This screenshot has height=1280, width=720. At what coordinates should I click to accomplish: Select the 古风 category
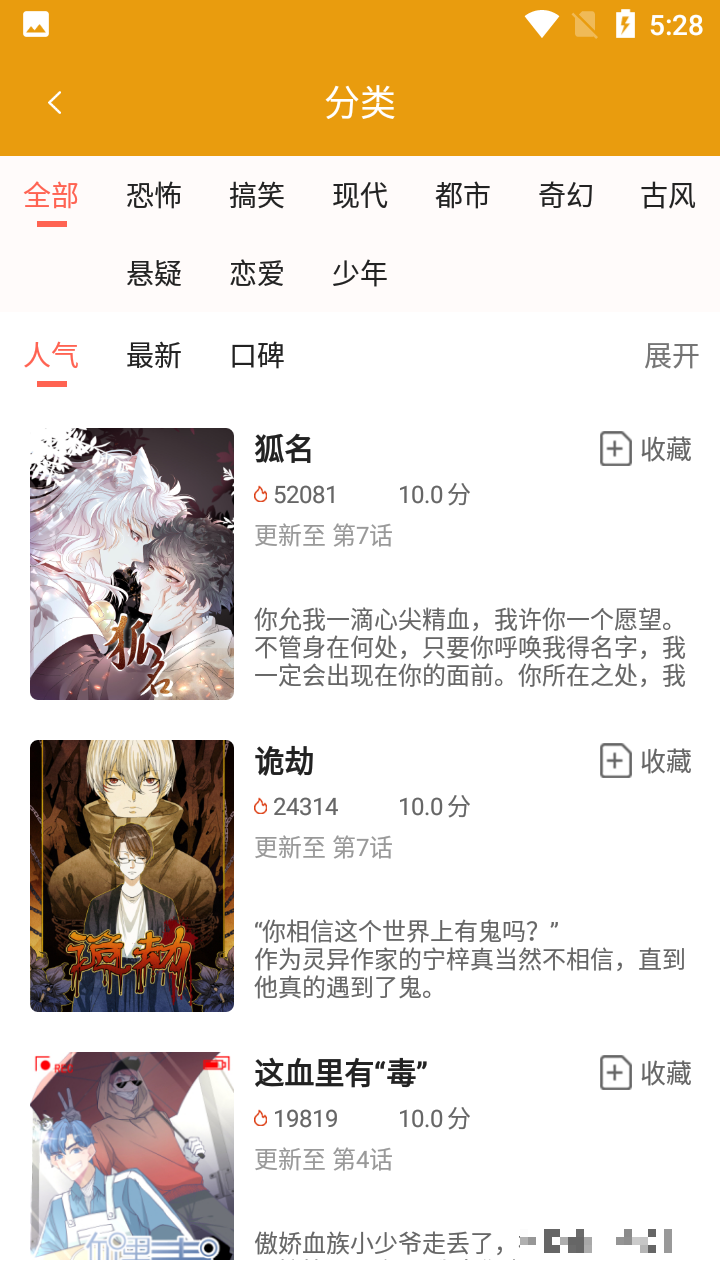(668, 196)
